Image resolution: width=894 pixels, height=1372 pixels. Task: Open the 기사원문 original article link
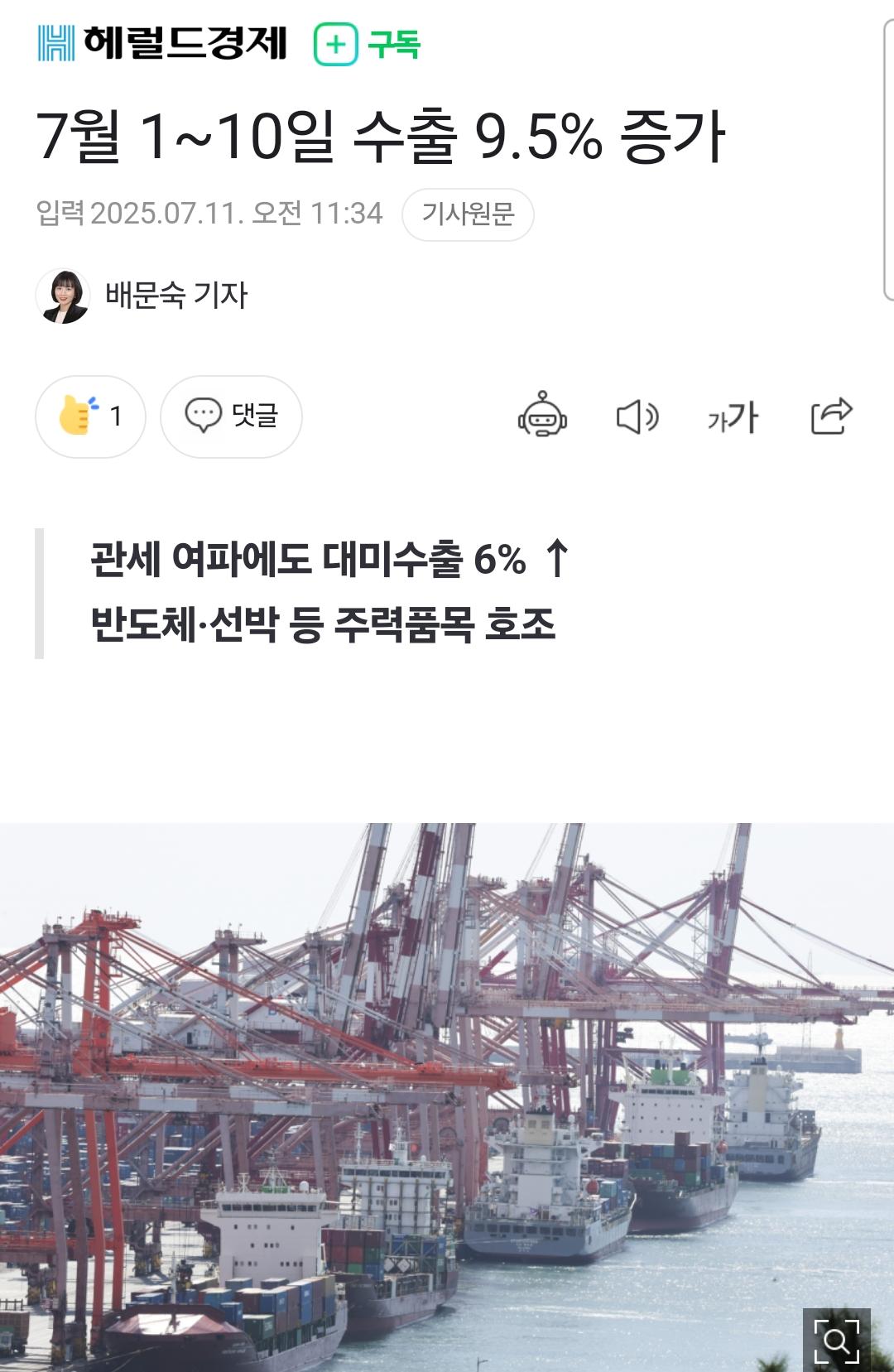pyautogui.click(x=468, y=214)
